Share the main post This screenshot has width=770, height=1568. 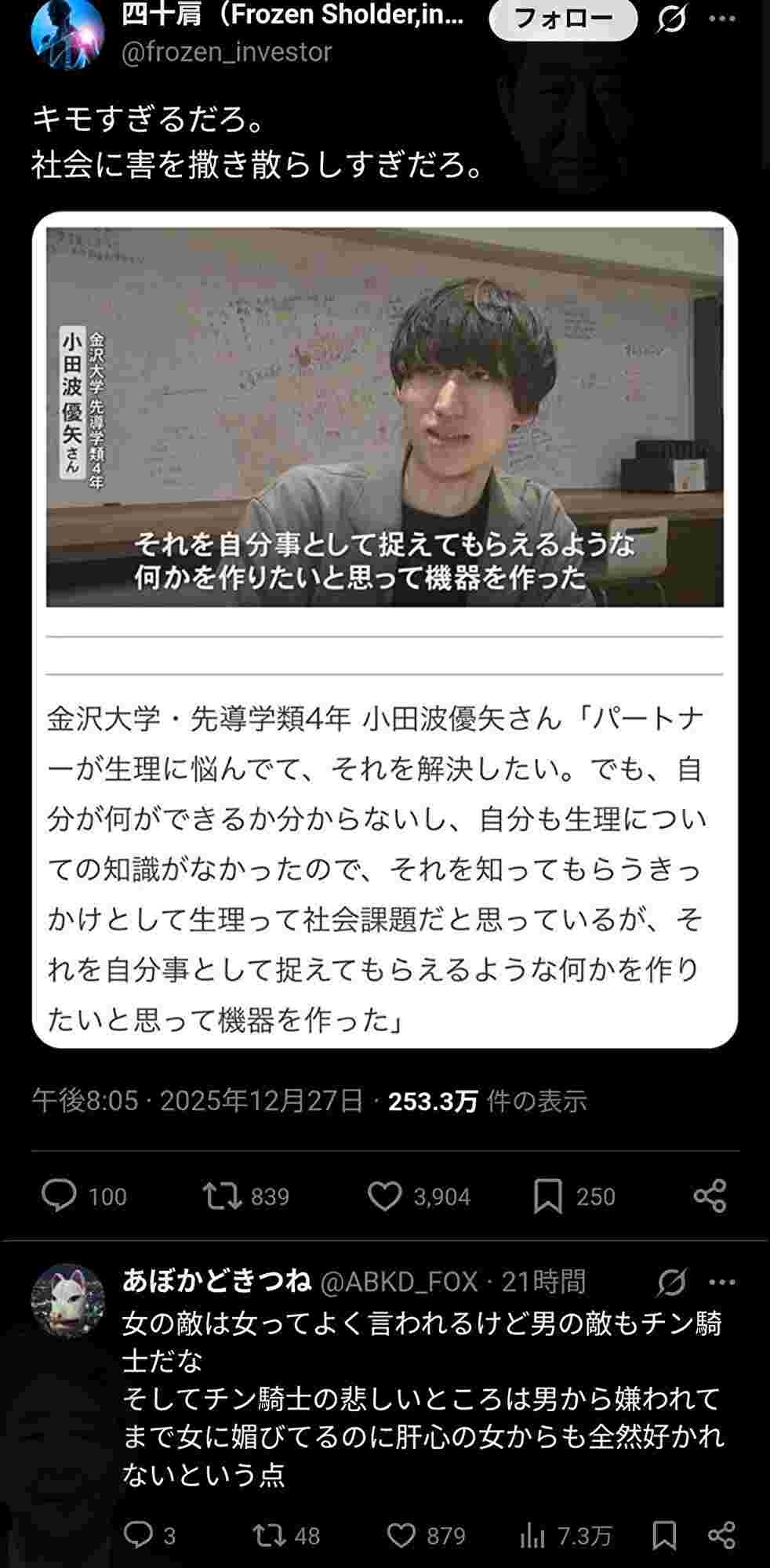[x=710, y=1196]
